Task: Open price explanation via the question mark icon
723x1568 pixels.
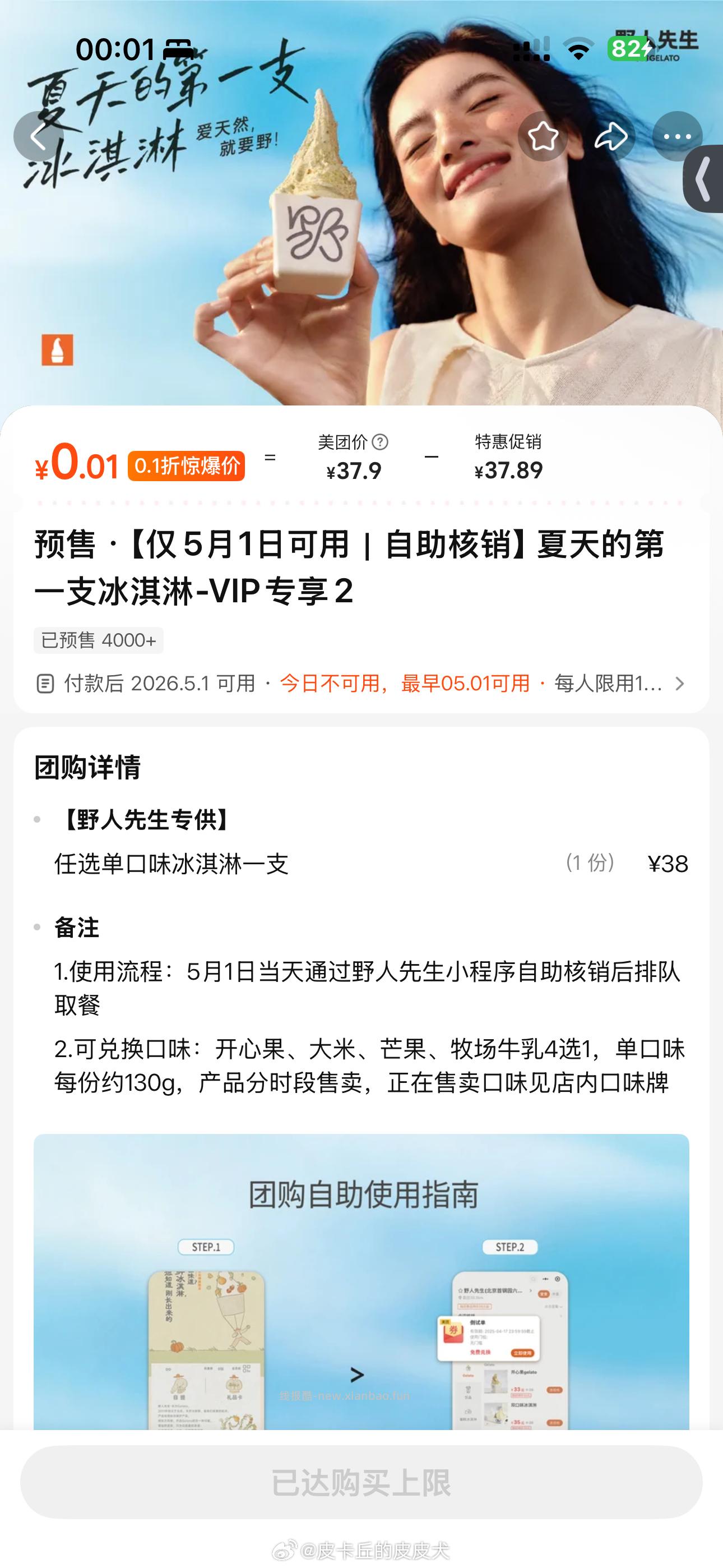Action: pyautogui.click(x=380, y=442)
